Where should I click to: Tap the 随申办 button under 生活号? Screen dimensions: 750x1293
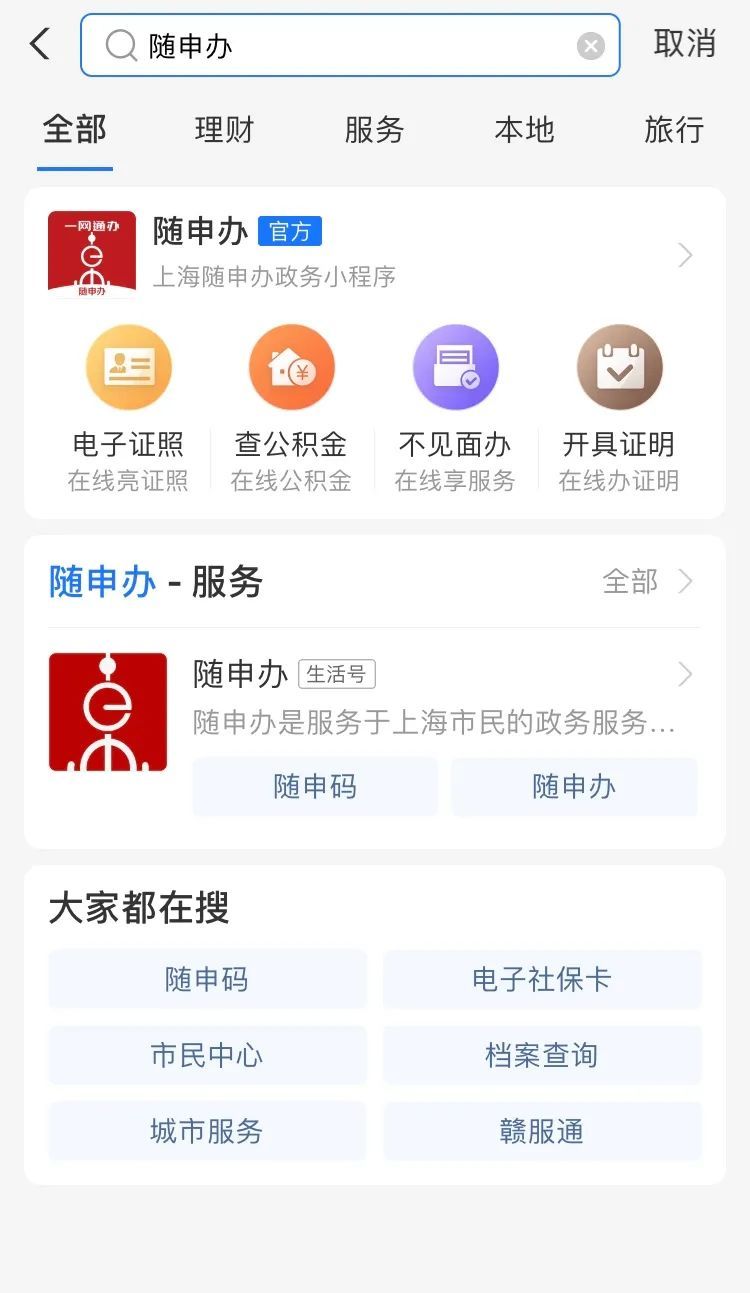coord(574,787)
